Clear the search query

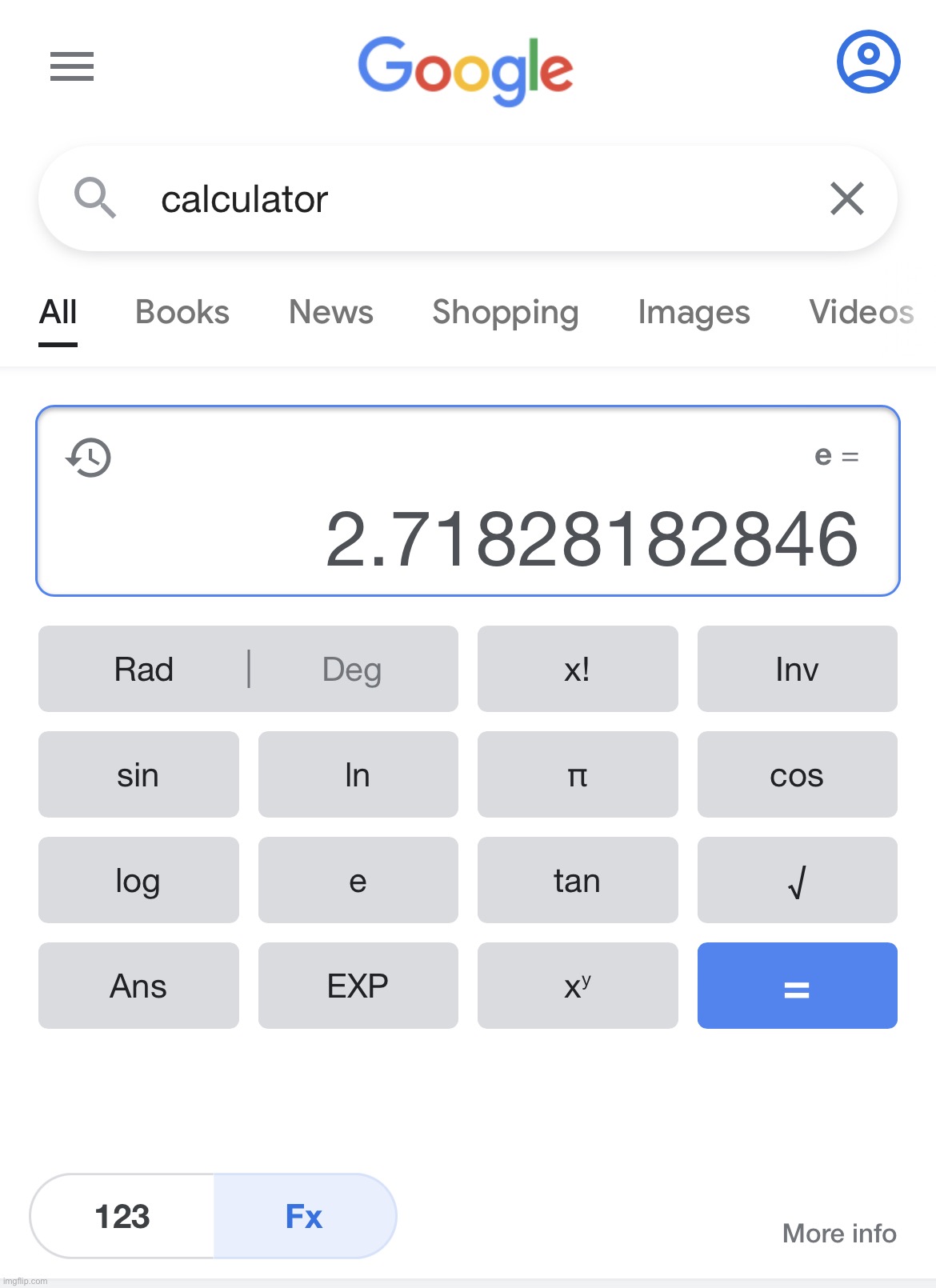pyautogui.click(x=846, y=198)
